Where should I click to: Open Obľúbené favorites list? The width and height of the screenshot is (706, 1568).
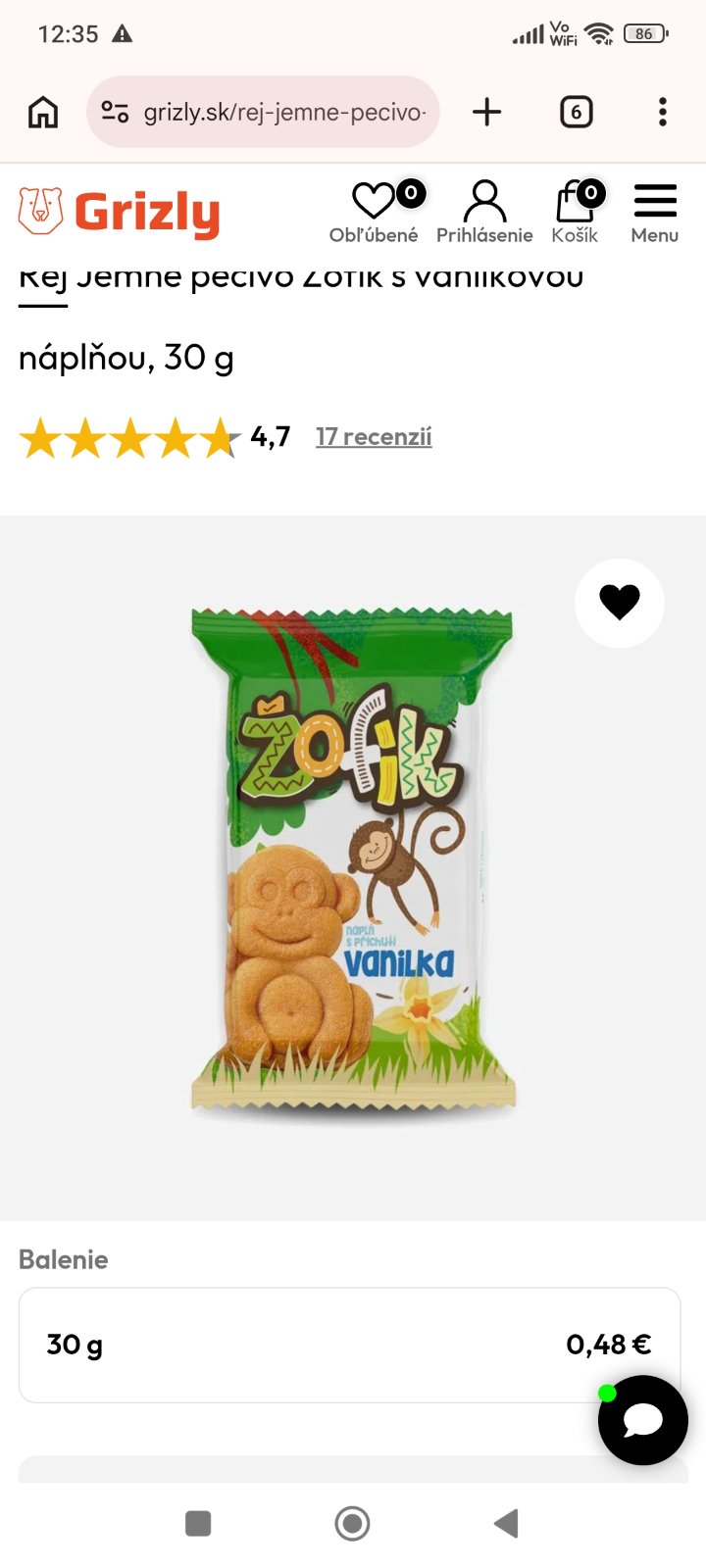[x=374, y=211]
